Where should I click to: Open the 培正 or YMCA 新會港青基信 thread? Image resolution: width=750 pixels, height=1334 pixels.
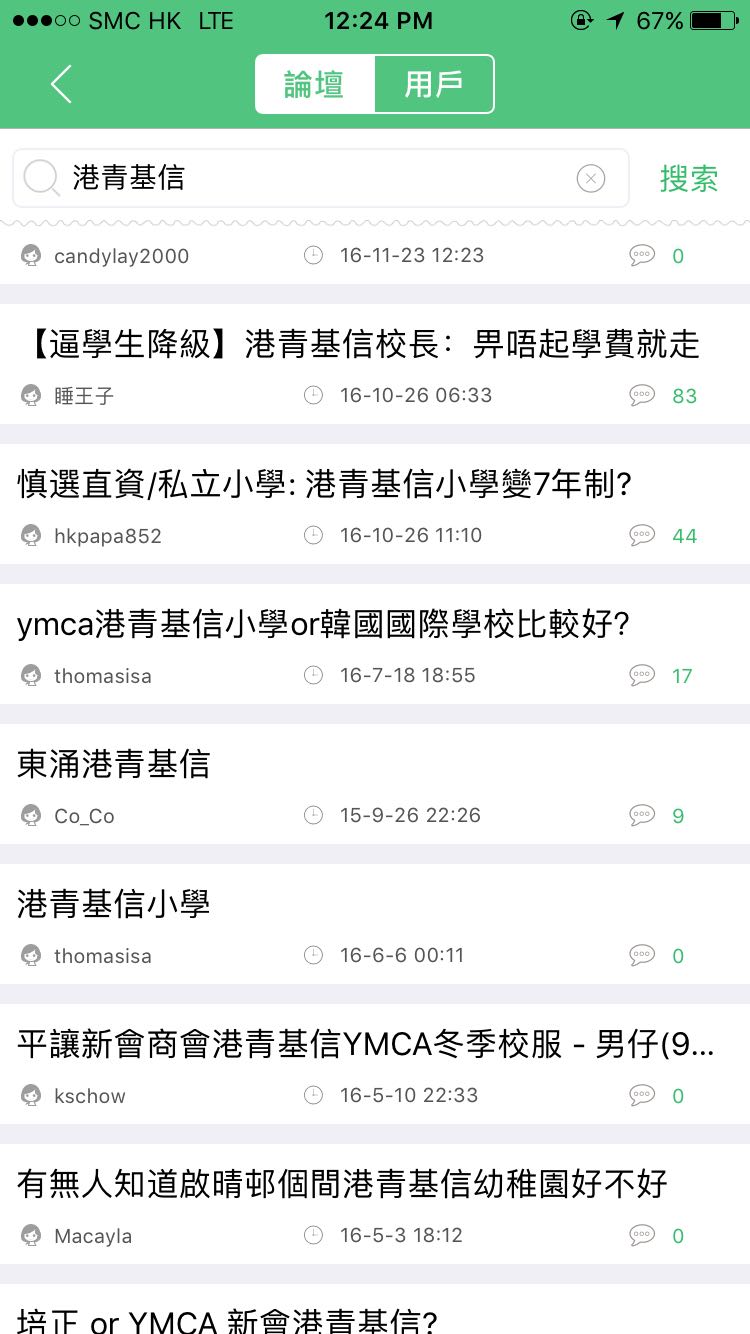coord(228,1318)
